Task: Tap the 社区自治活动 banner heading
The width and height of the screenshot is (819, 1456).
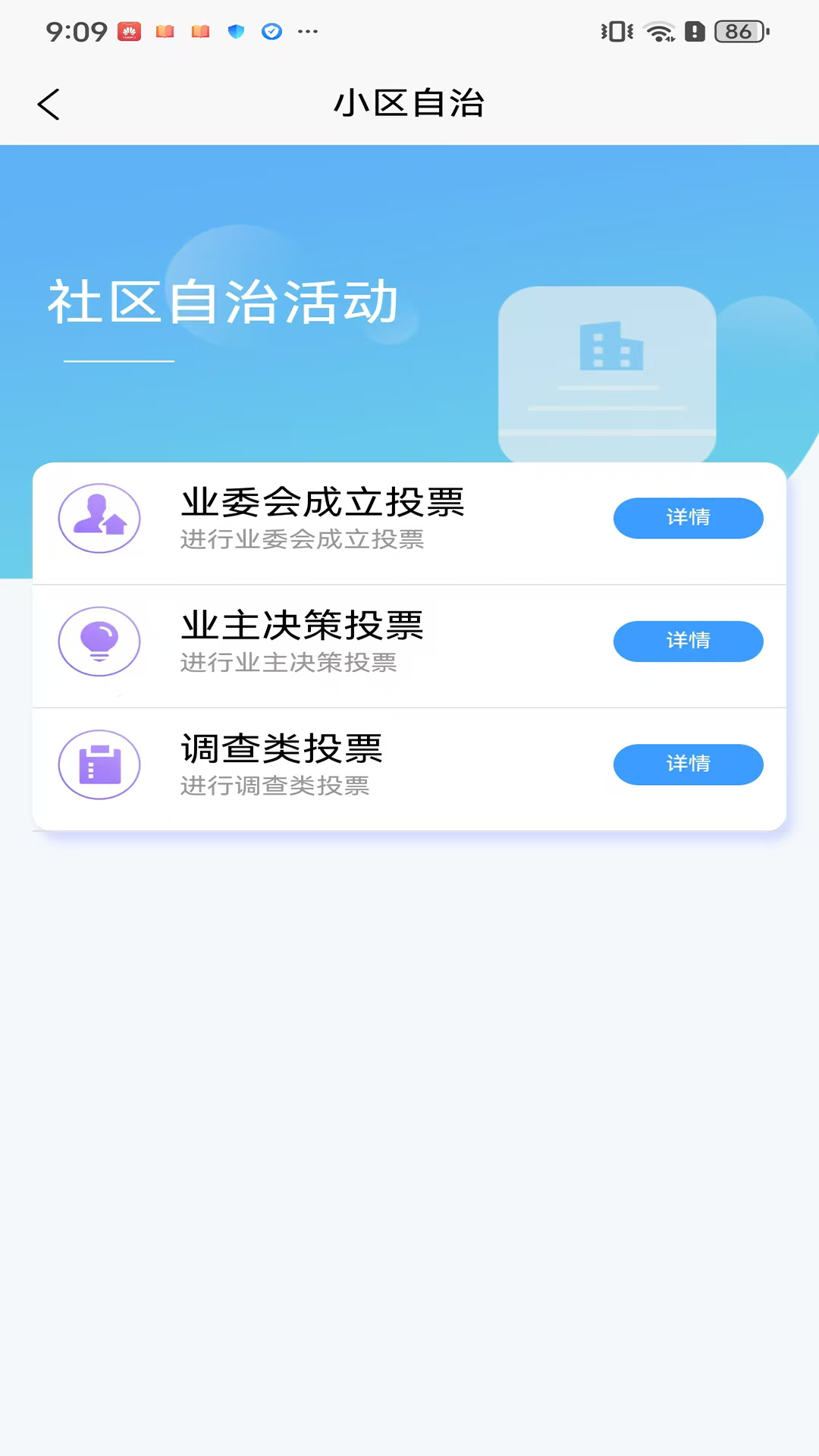Action: click(x=224, y=300)
